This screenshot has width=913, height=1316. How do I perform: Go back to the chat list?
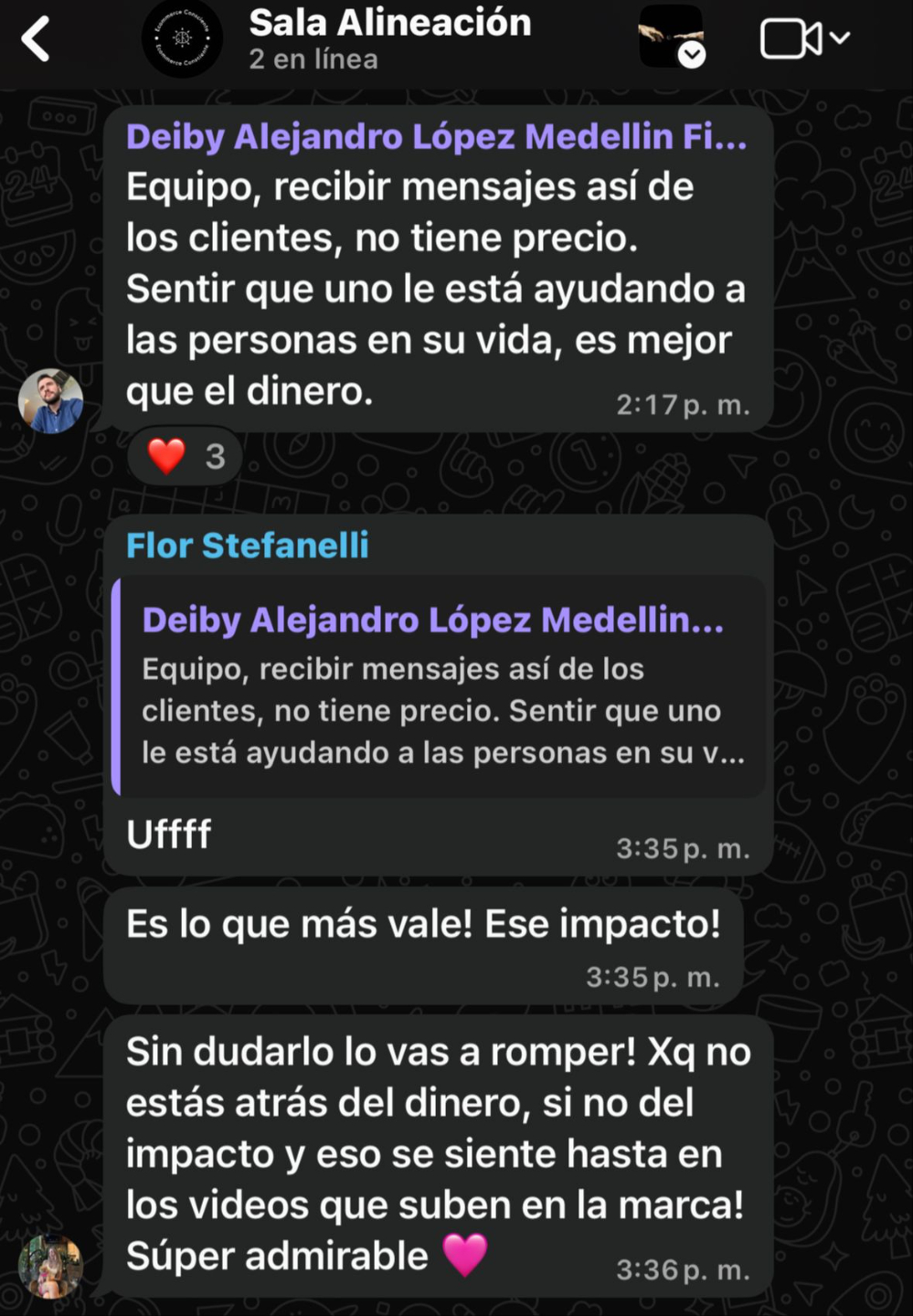click(x=36, y=39)
